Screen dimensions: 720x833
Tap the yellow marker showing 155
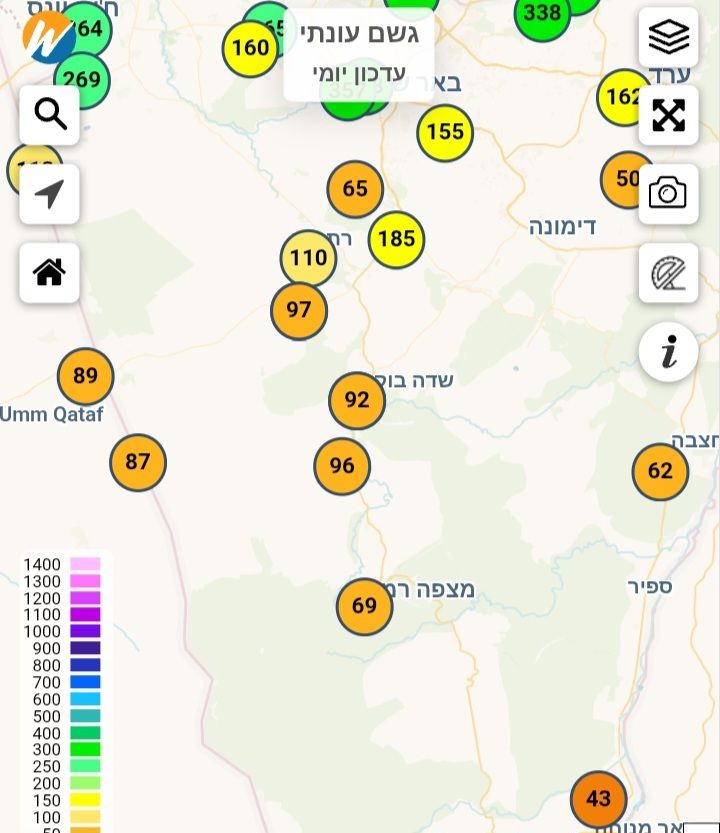coord(444,132)
